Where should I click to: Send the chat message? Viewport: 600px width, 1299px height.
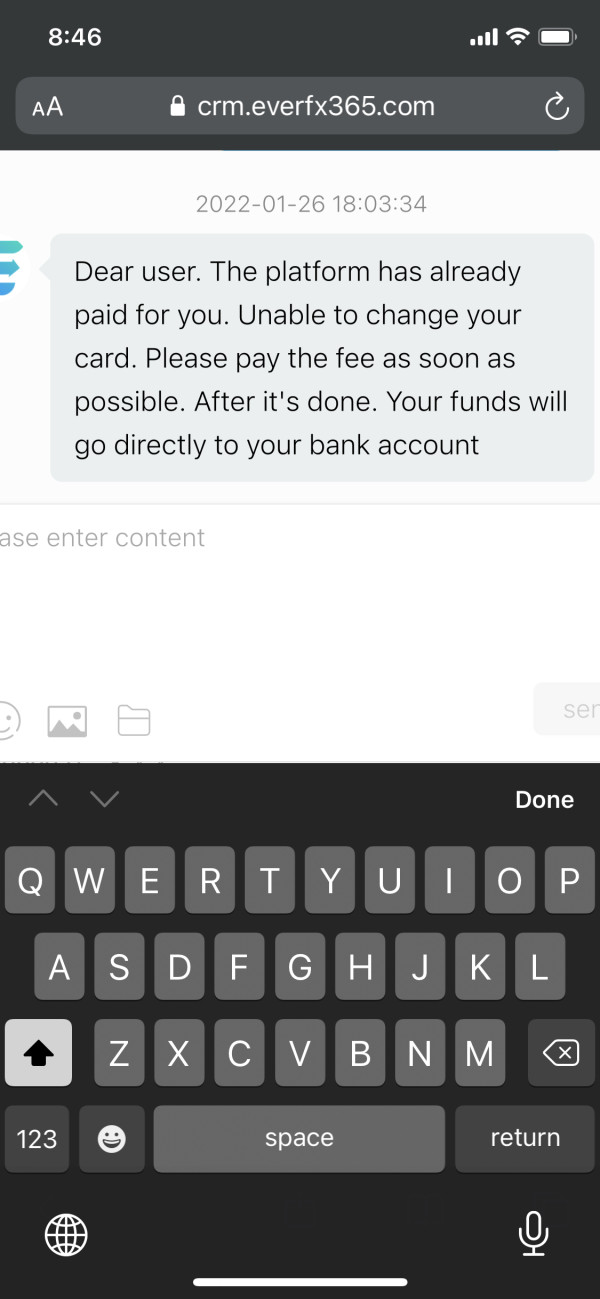567,710
